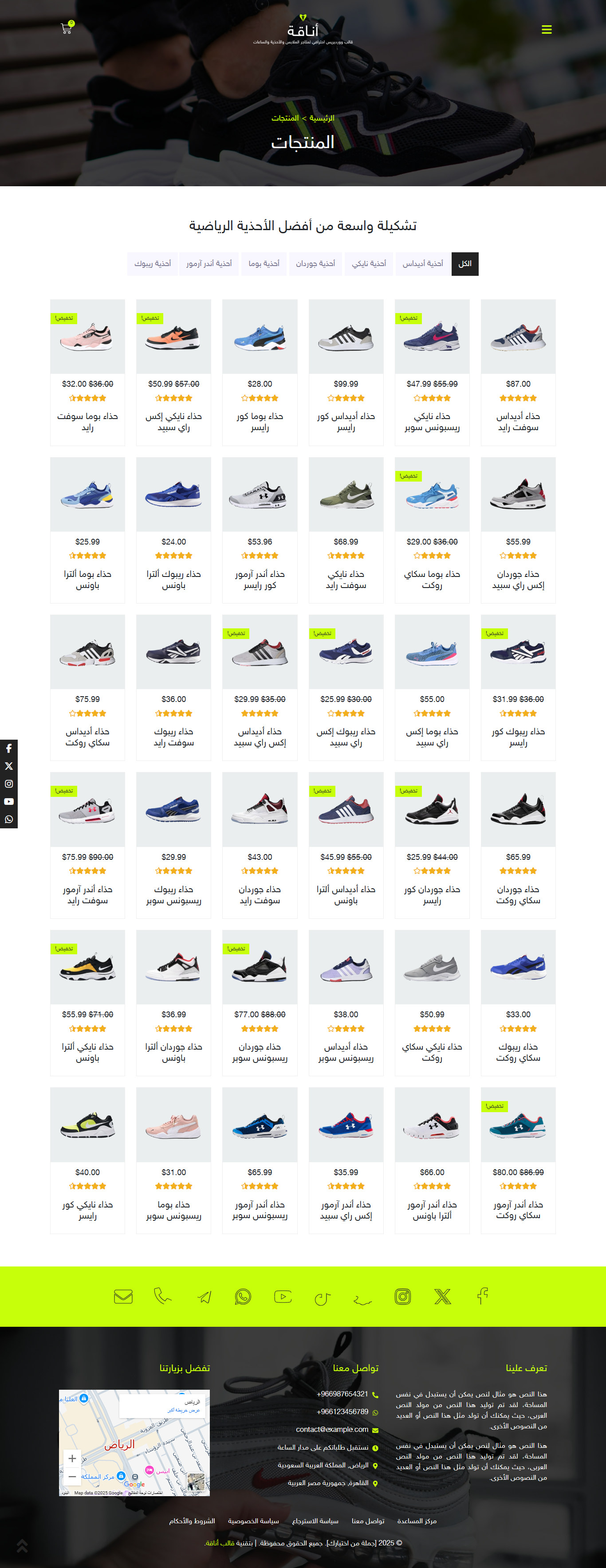This screenshot has height=1568, width=606.
Task: Open the $87.00 حذاء أديداس سوفت رايد product
Action: tap(518, 421)
